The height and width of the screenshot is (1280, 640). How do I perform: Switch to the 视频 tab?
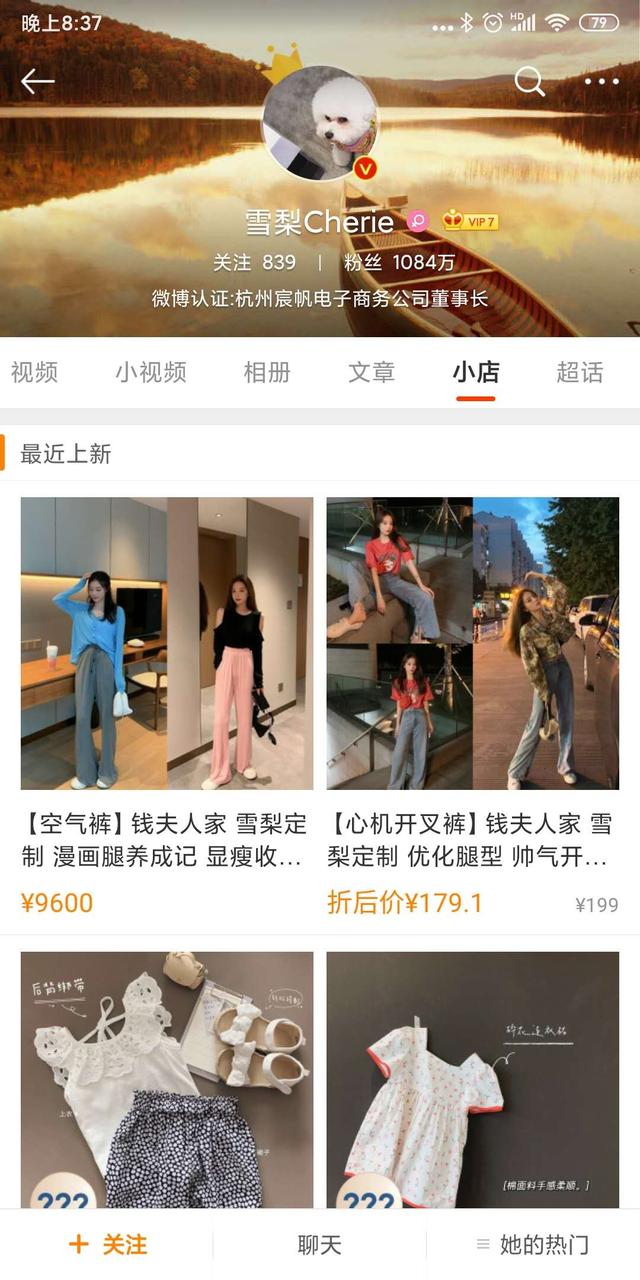(x=35, y=372)
